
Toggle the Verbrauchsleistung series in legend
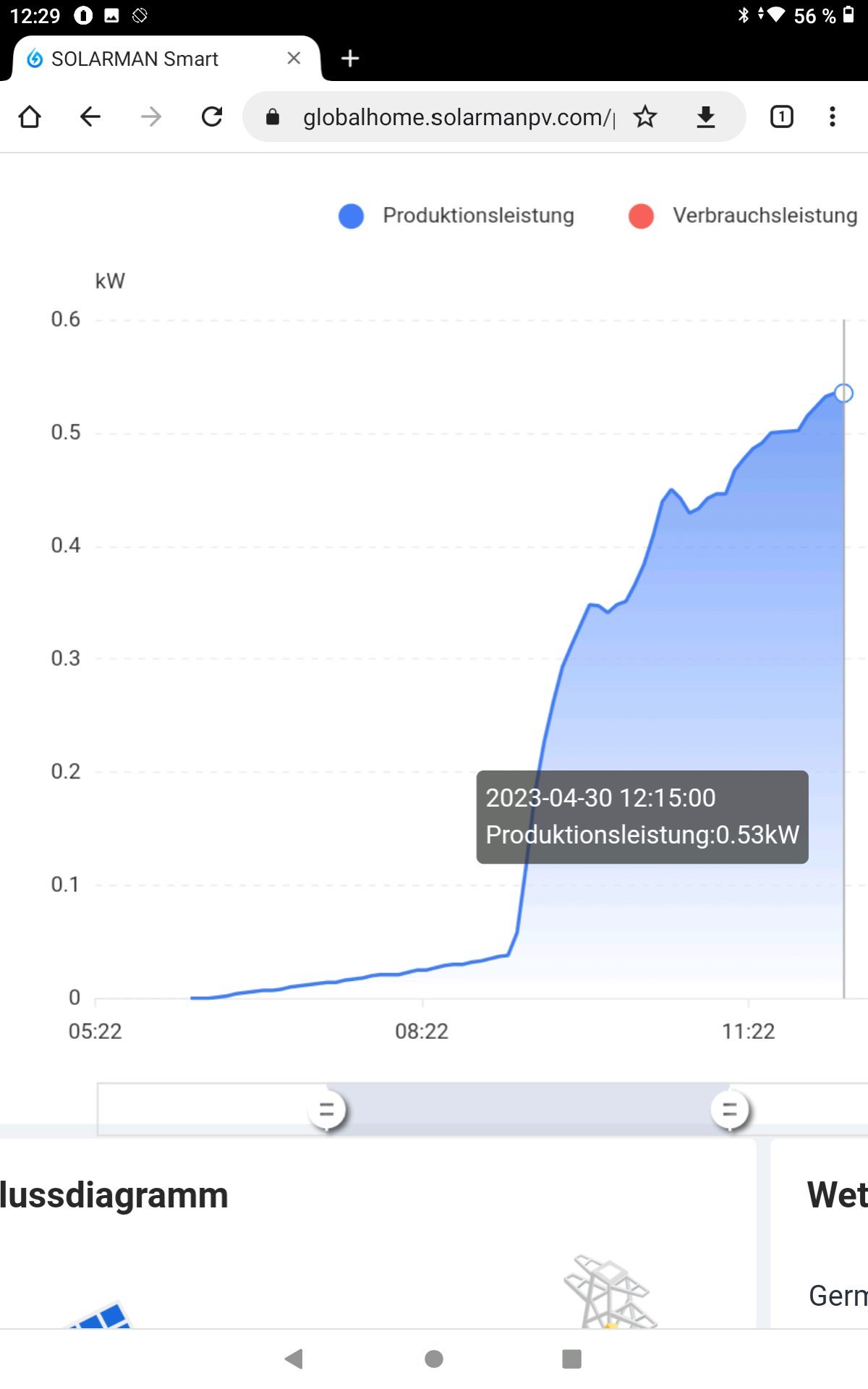[744, 216]
